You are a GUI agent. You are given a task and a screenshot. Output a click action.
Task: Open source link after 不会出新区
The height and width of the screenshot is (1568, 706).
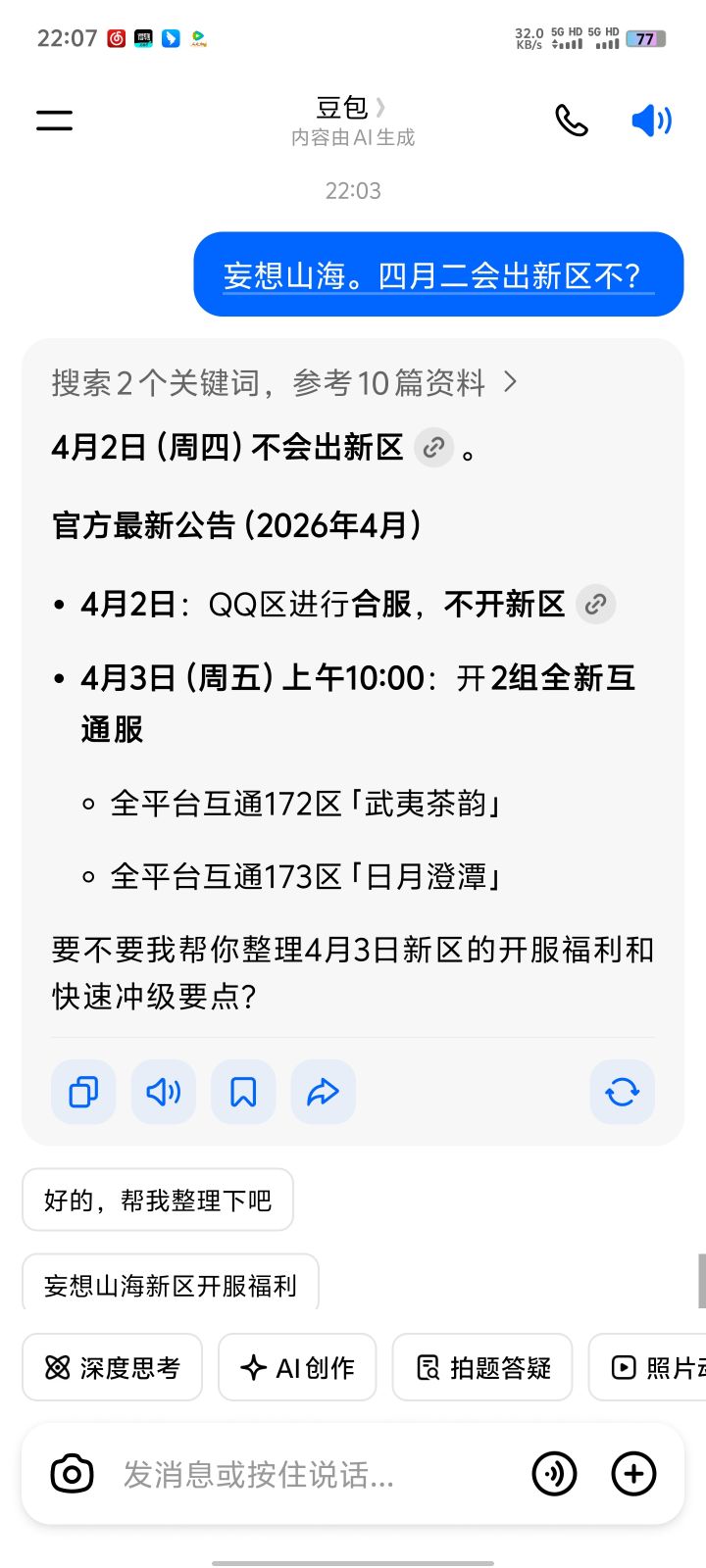[x=433, y=448]
